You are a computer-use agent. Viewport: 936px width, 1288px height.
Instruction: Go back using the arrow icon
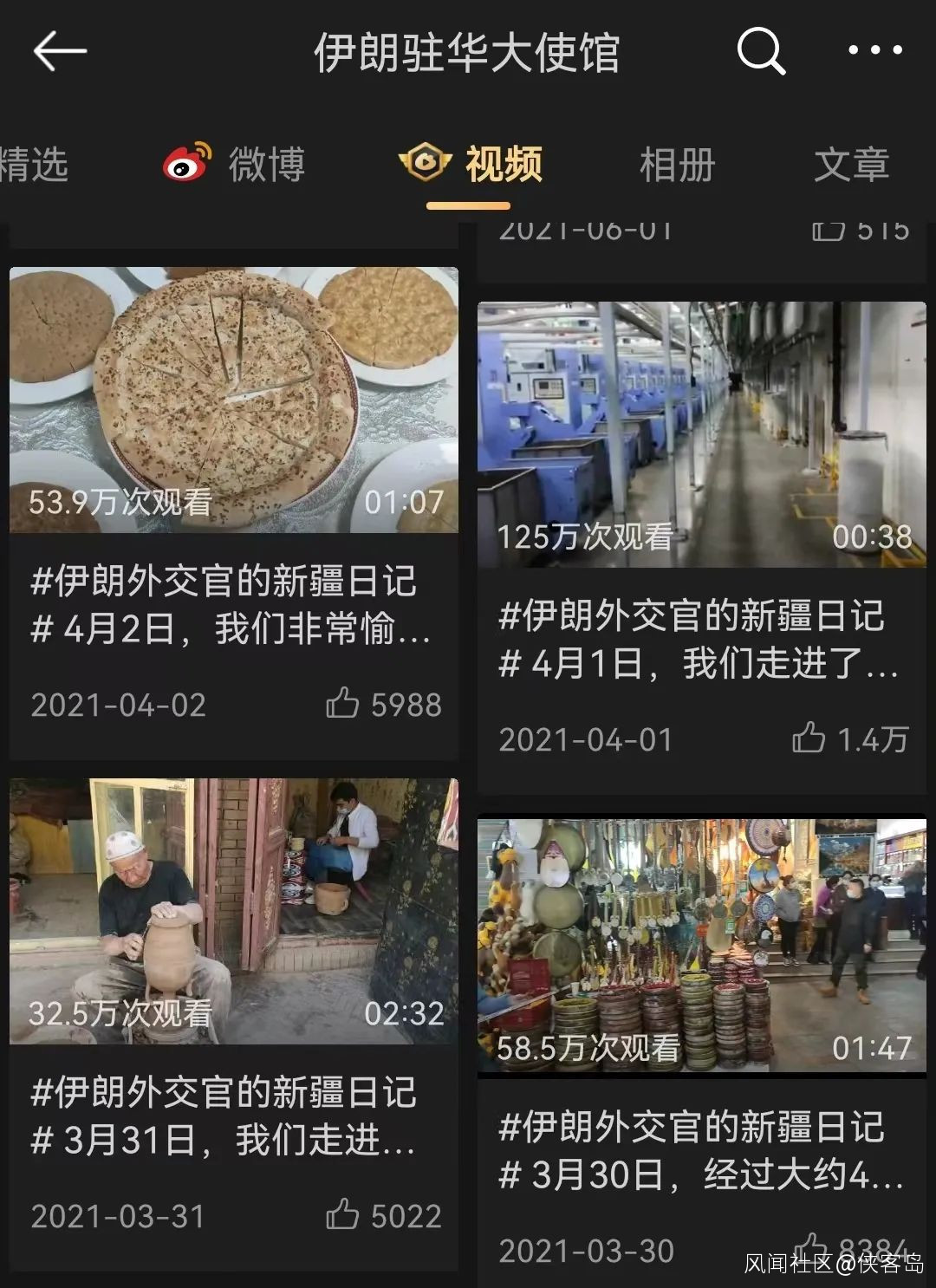[x=59, y=51]
